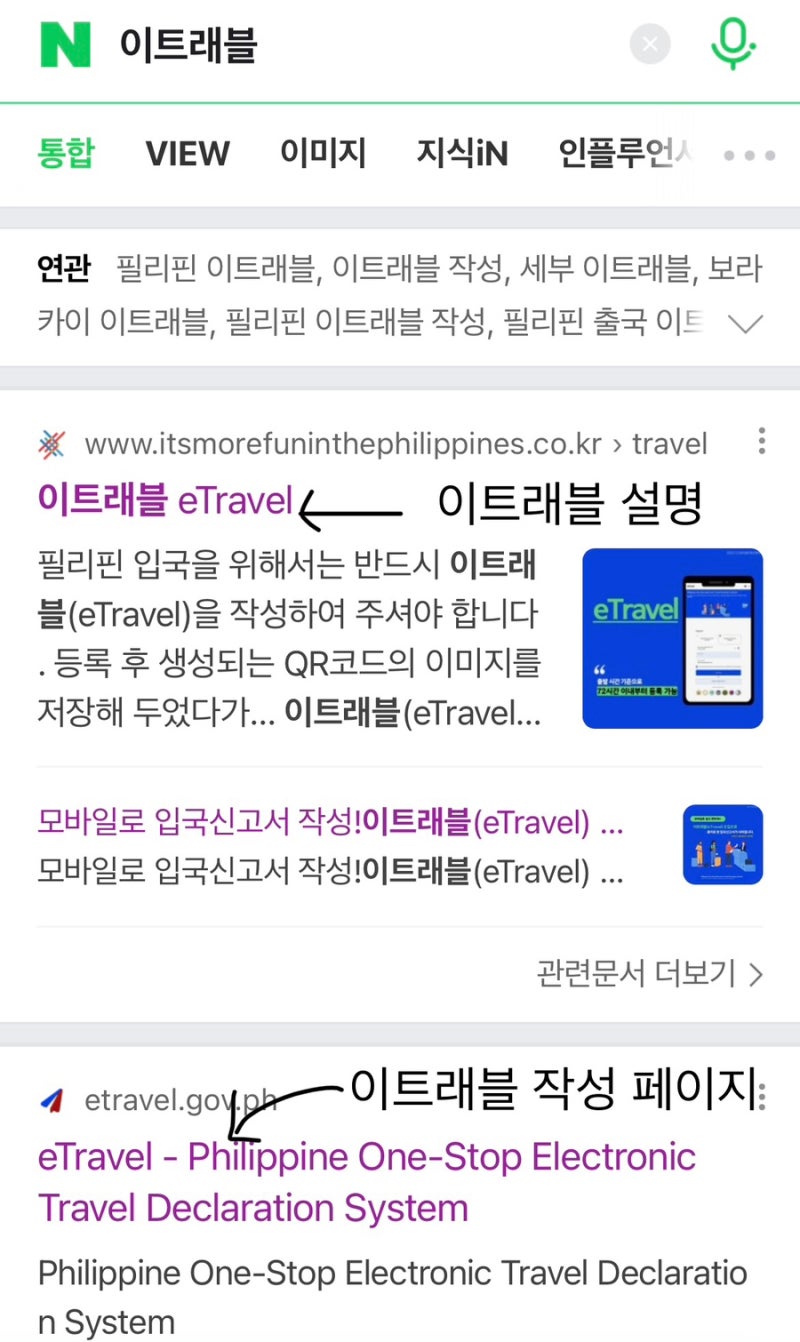800x1342 pixels.
Task: Switch to the VIEW tab
Action: (187, 153)
